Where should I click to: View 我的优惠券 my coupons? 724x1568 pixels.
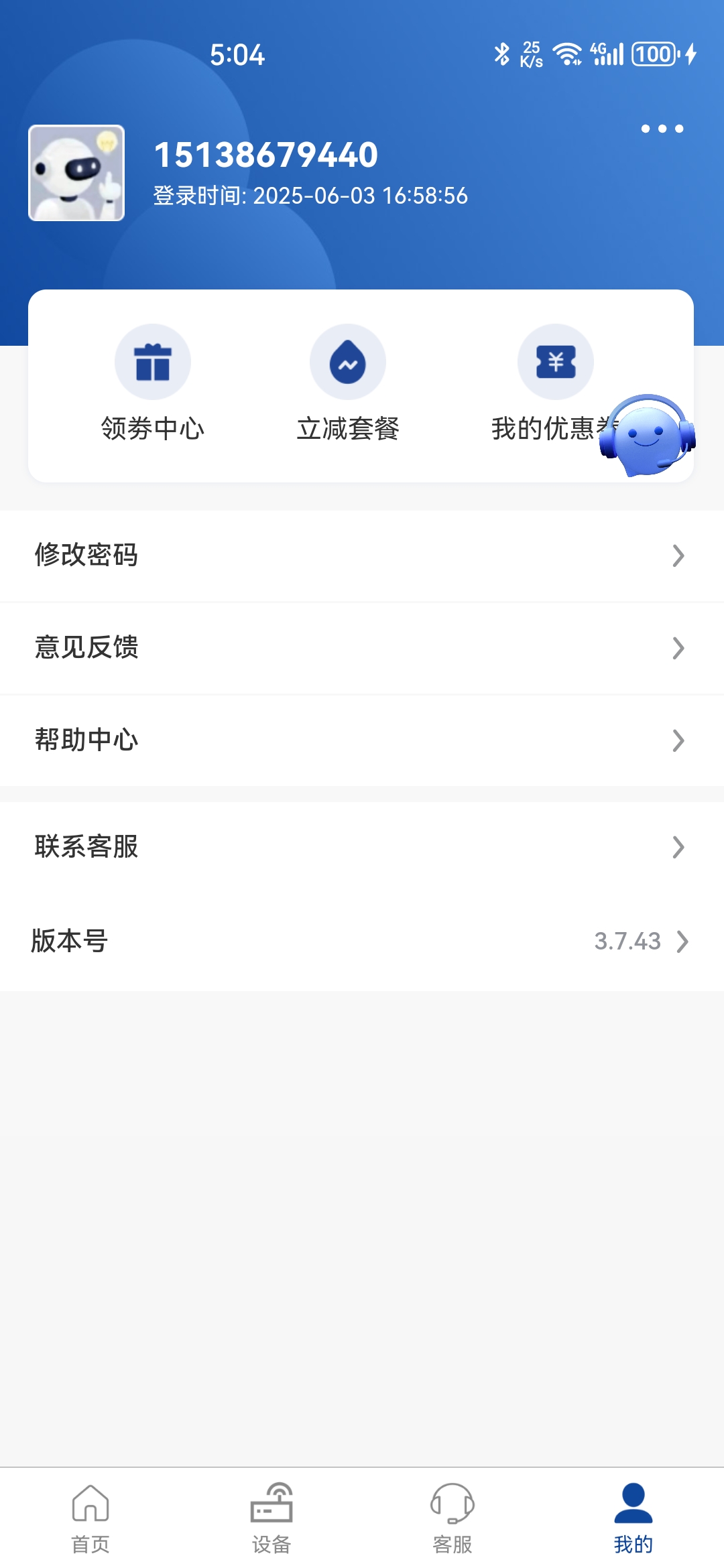click(546, 382)
